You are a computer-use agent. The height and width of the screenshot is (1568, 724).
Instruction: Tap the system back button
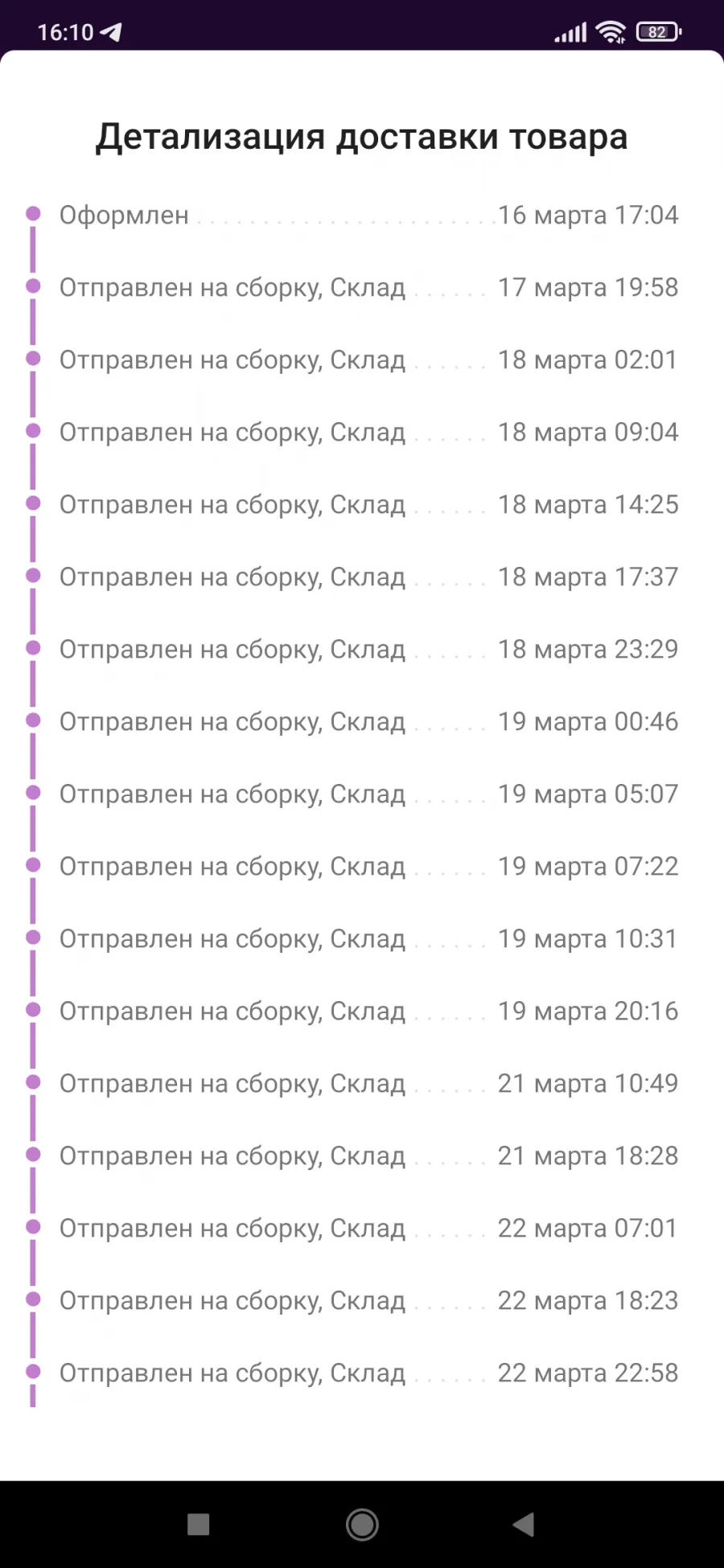click(524, 1524)
